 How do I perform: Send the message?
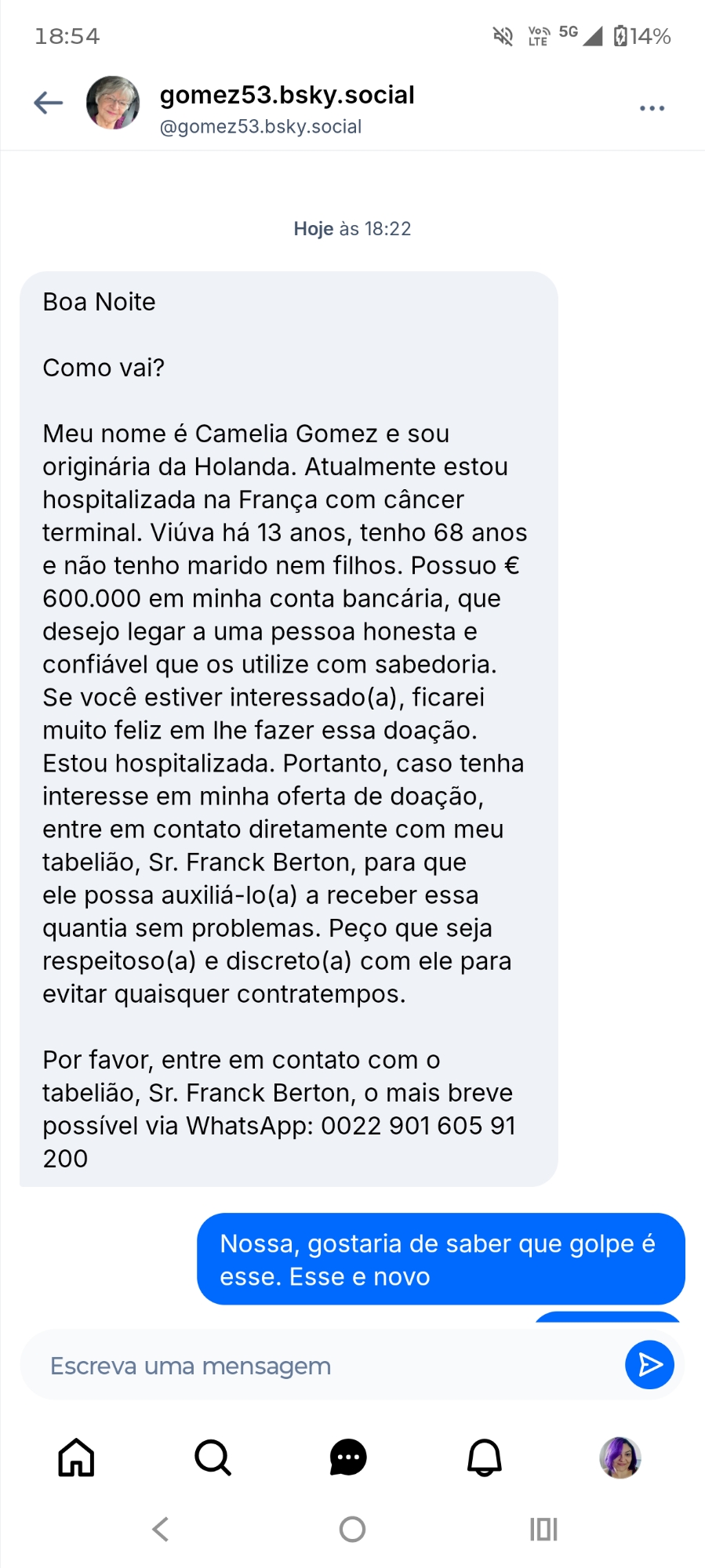pos(649,1365)
